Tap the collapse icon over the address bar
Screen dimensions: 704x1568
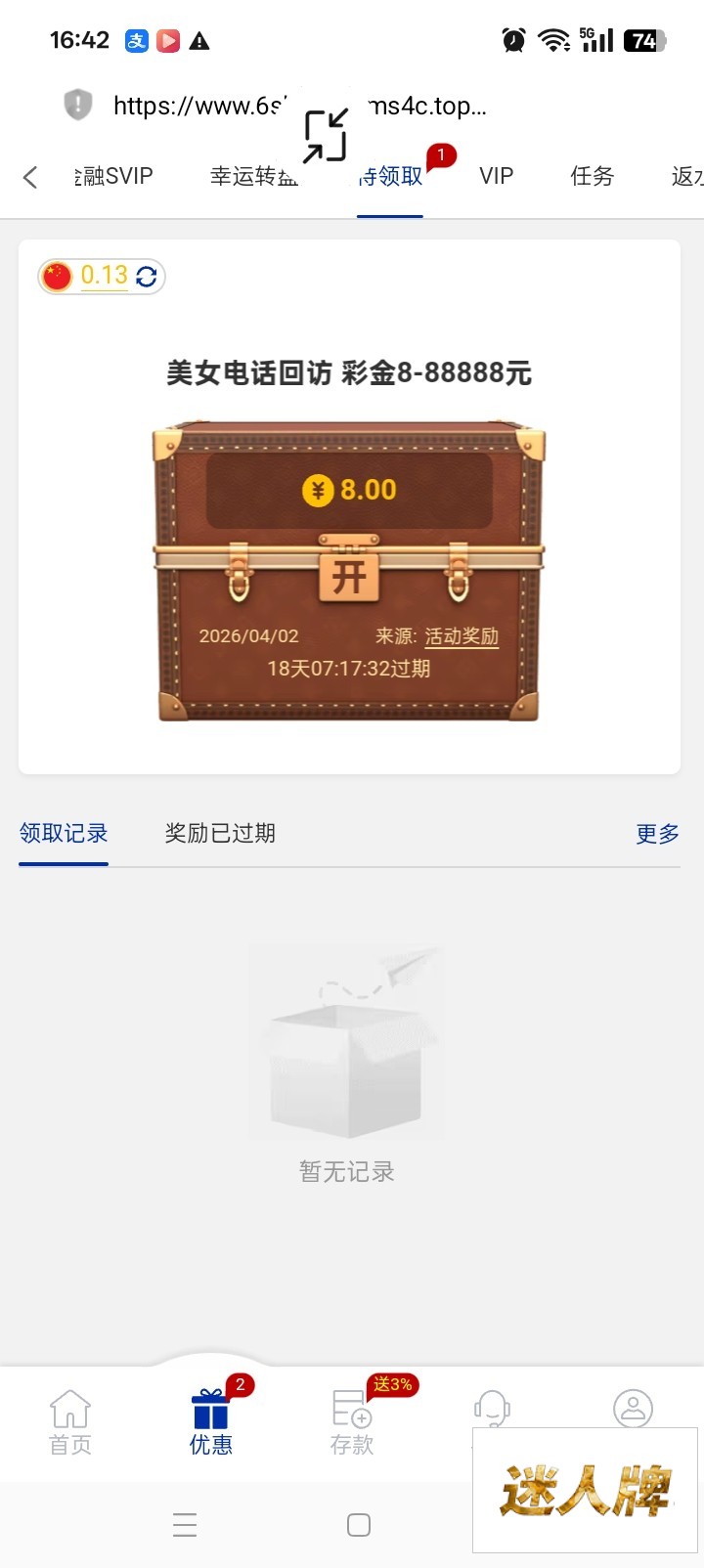click(326, 135)
